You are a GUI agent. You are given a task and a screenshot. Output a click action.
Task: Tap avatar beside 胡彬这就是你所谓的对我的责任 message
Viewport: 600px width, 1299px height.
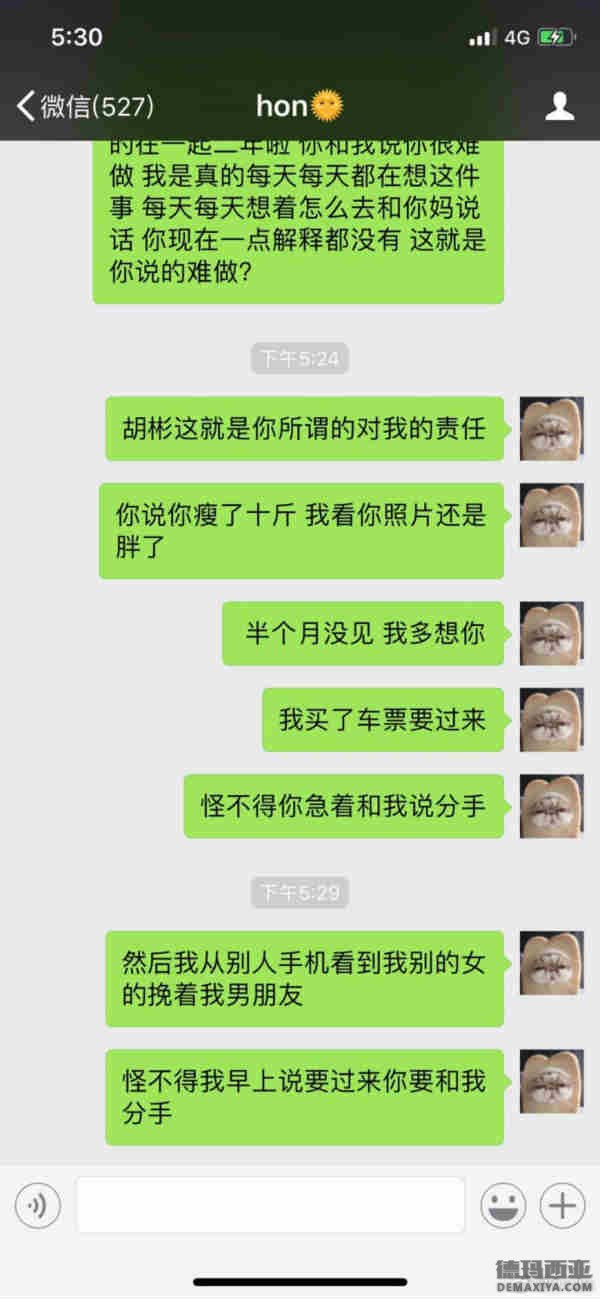click(551, 428)
